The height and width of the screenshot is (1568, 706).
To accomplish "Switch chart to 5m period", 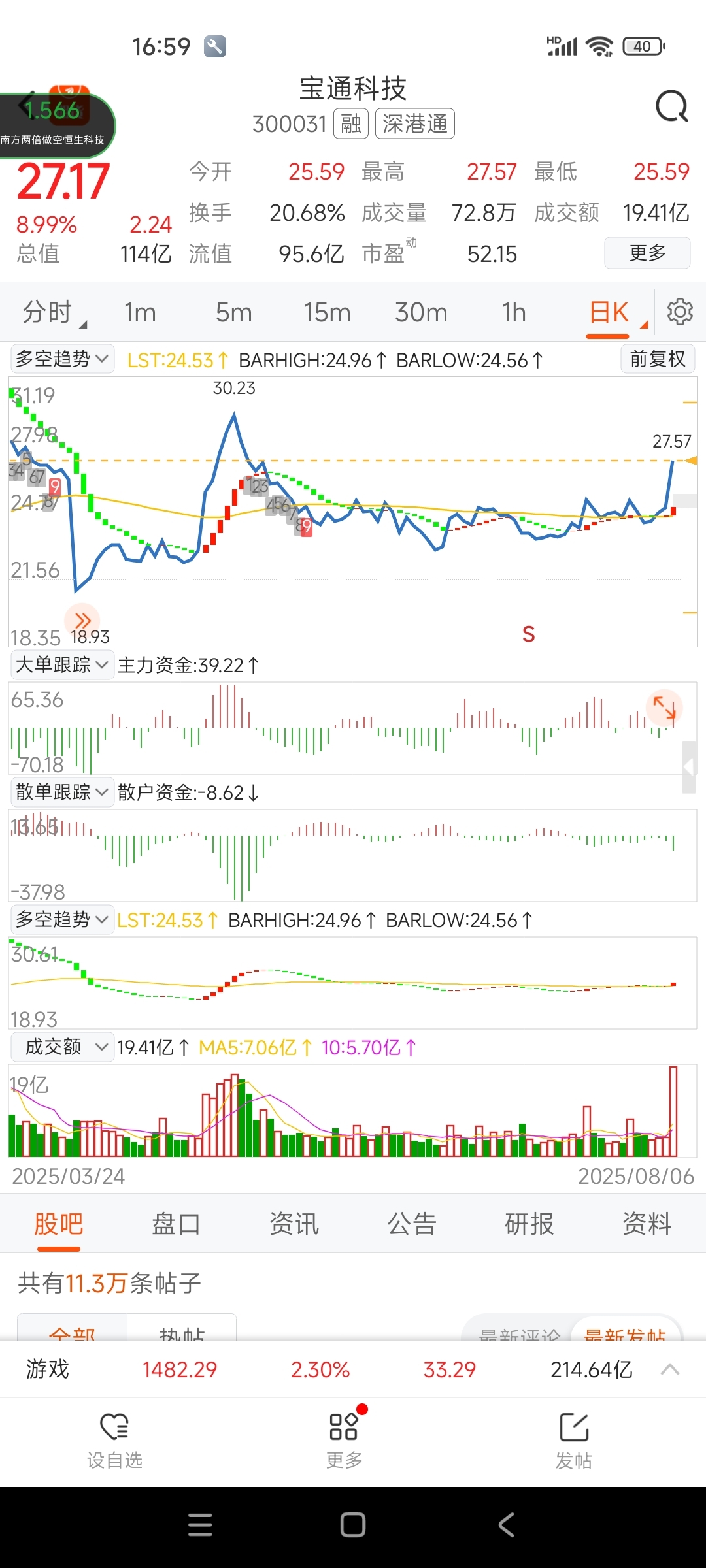I will click(x=233, y=313).
